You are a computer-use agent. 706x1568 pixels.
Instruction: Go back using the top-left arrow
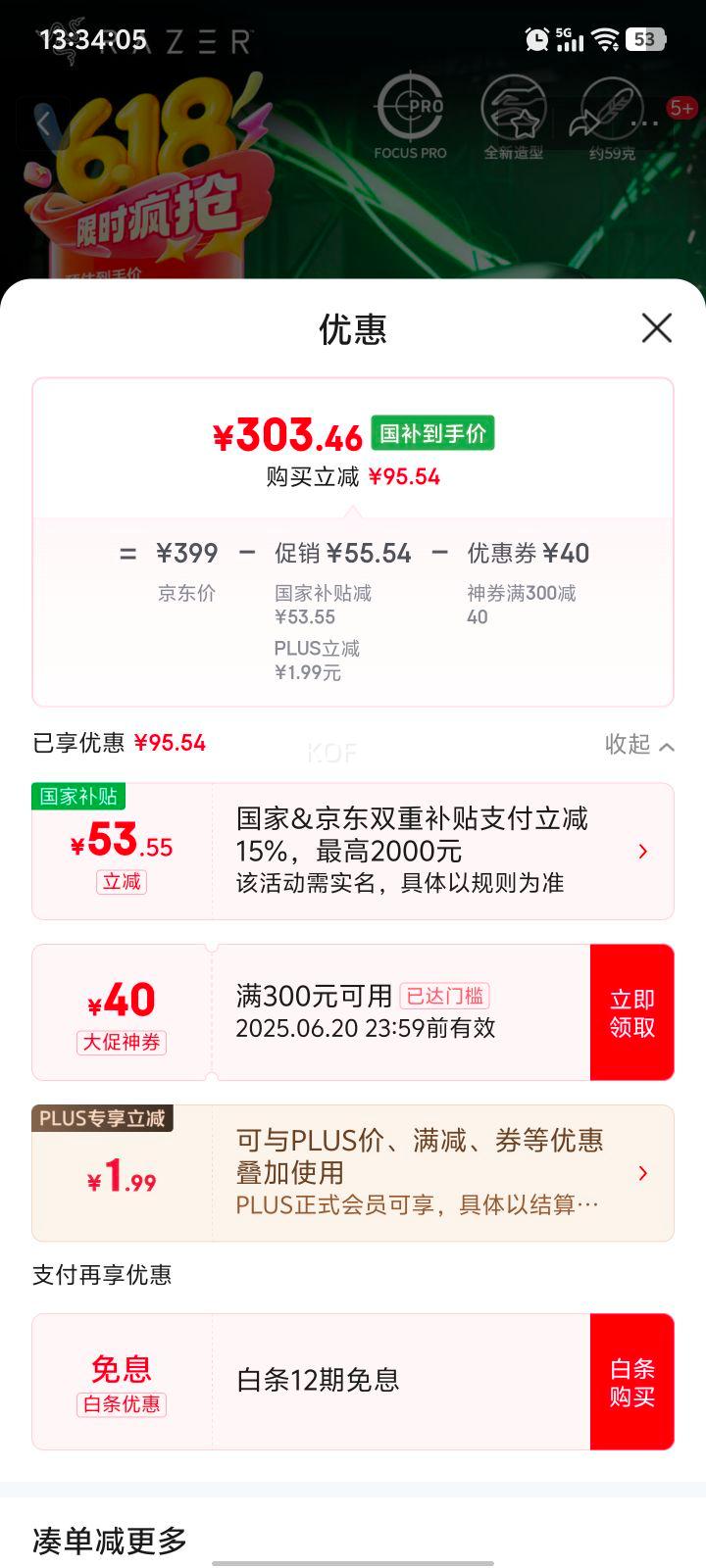tap(44, 122)
